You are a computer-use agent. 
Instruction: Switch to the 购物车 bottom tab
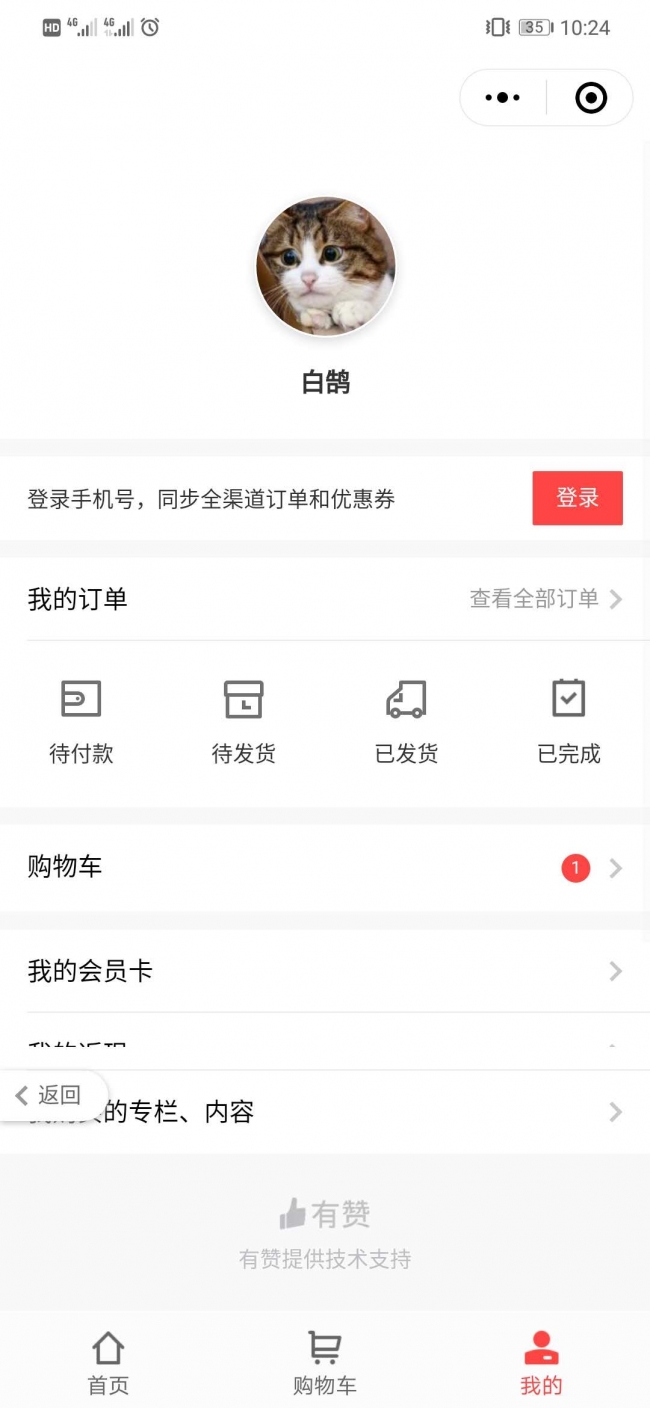[x=325, y=1362]
